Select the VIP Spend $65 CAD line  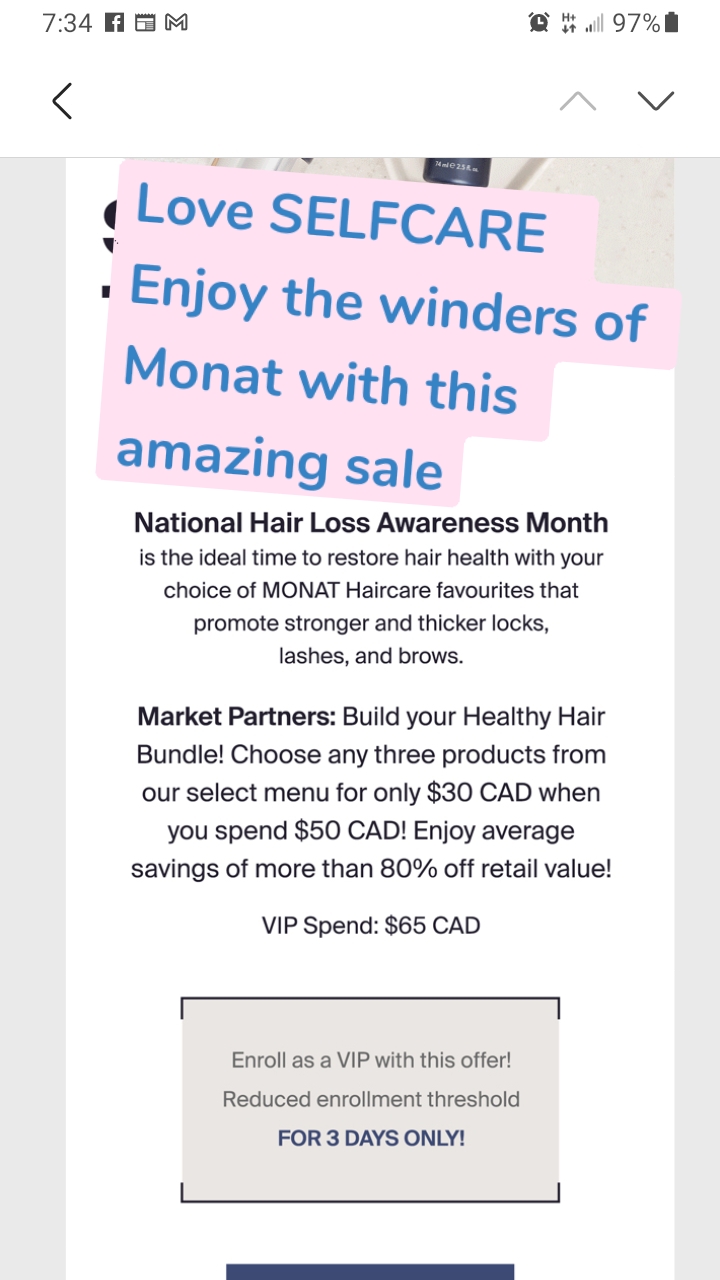[x=370, y=925]
